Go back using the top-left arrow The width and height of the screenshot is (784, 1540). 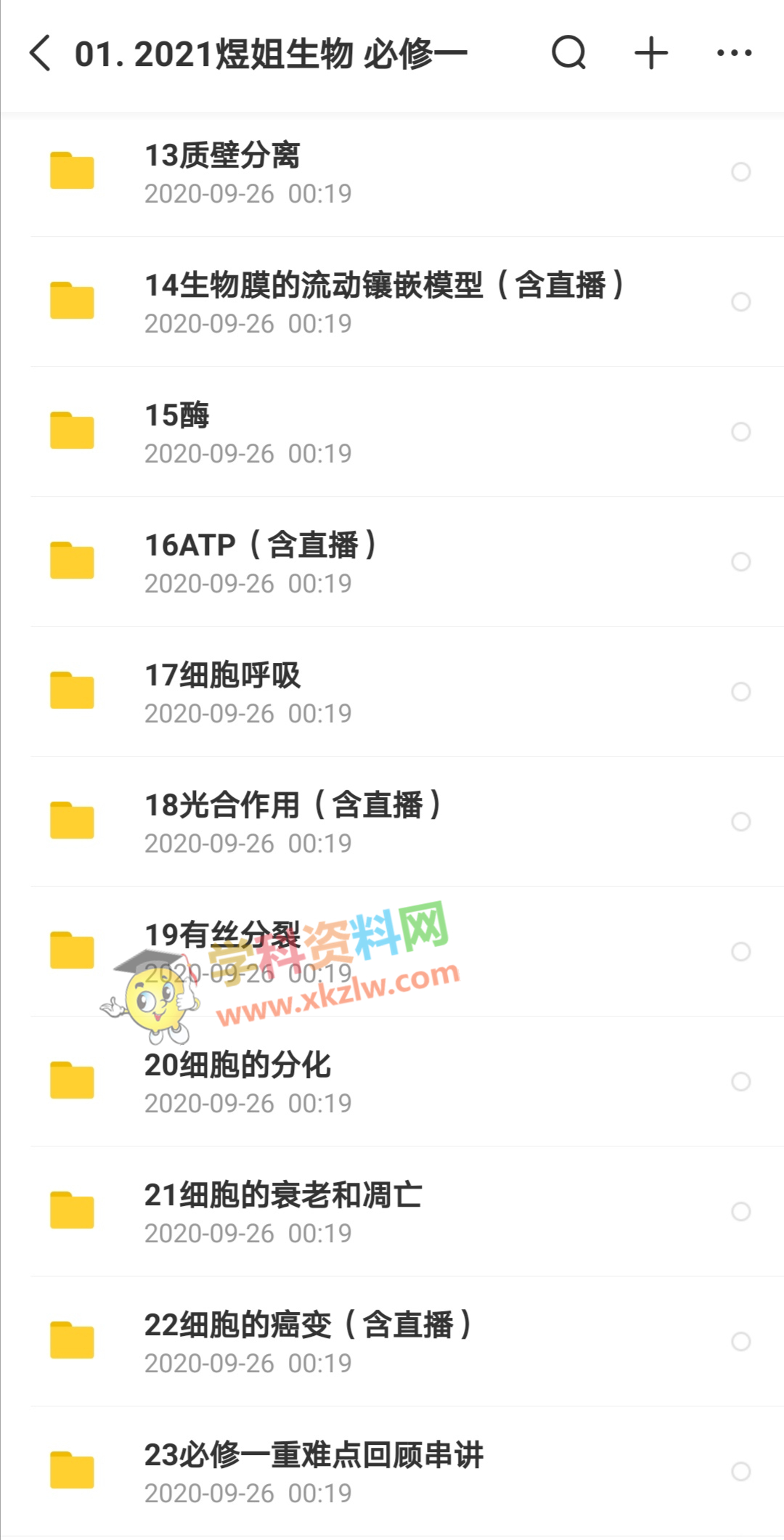click(x=41, y=53)
